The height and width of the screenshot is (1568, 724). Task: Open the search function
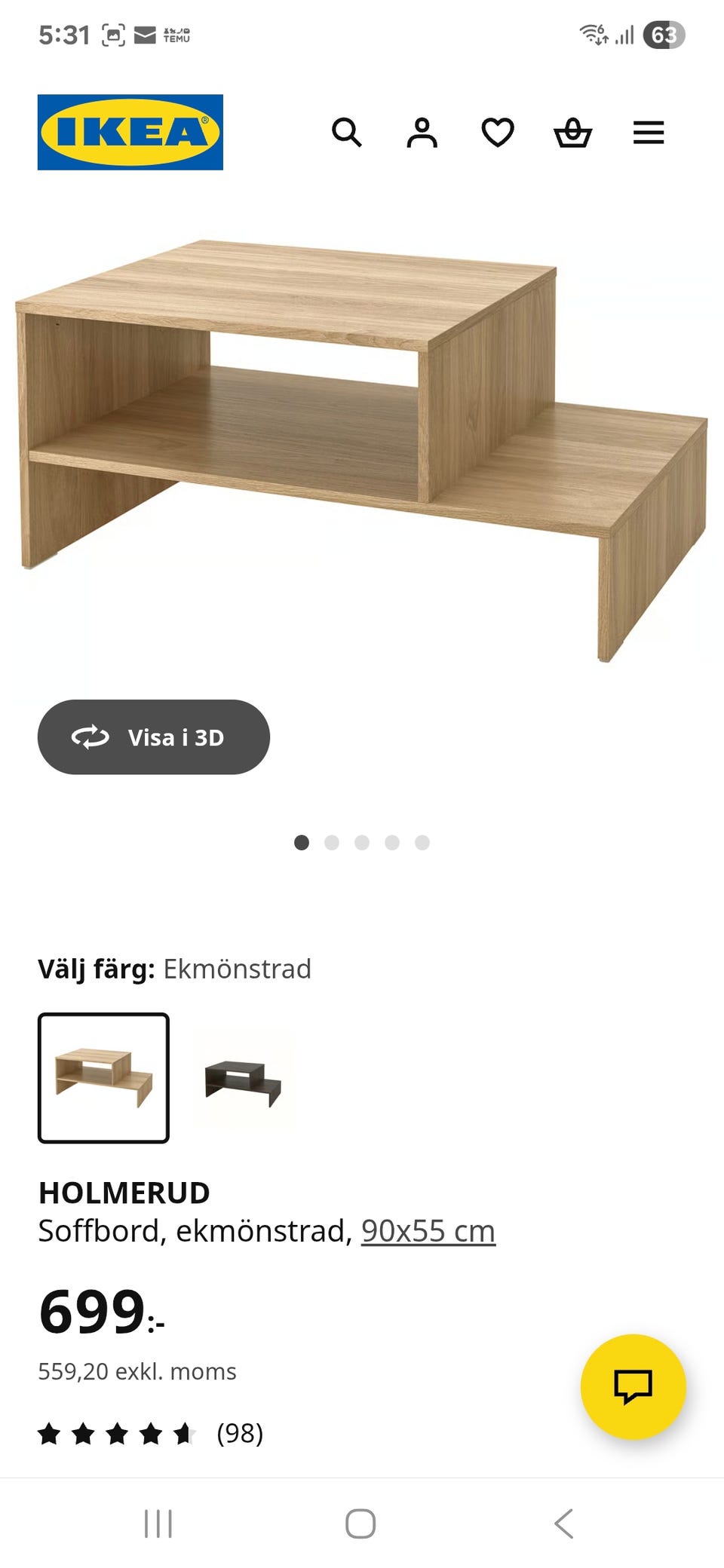click(347, 133)
